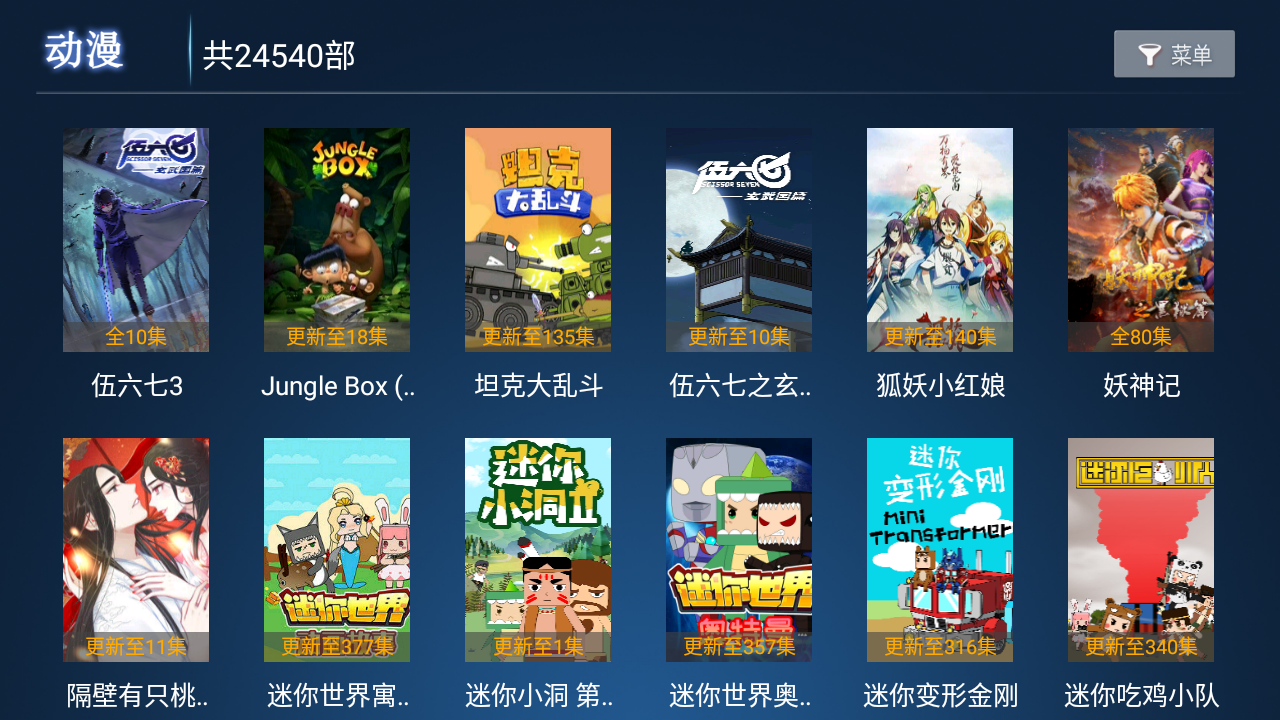Open the 妖神记 anime tile
Image resolution: width=1280 pixels, height=720 pixels.
pyautogui.click(x=1141, y=240)
